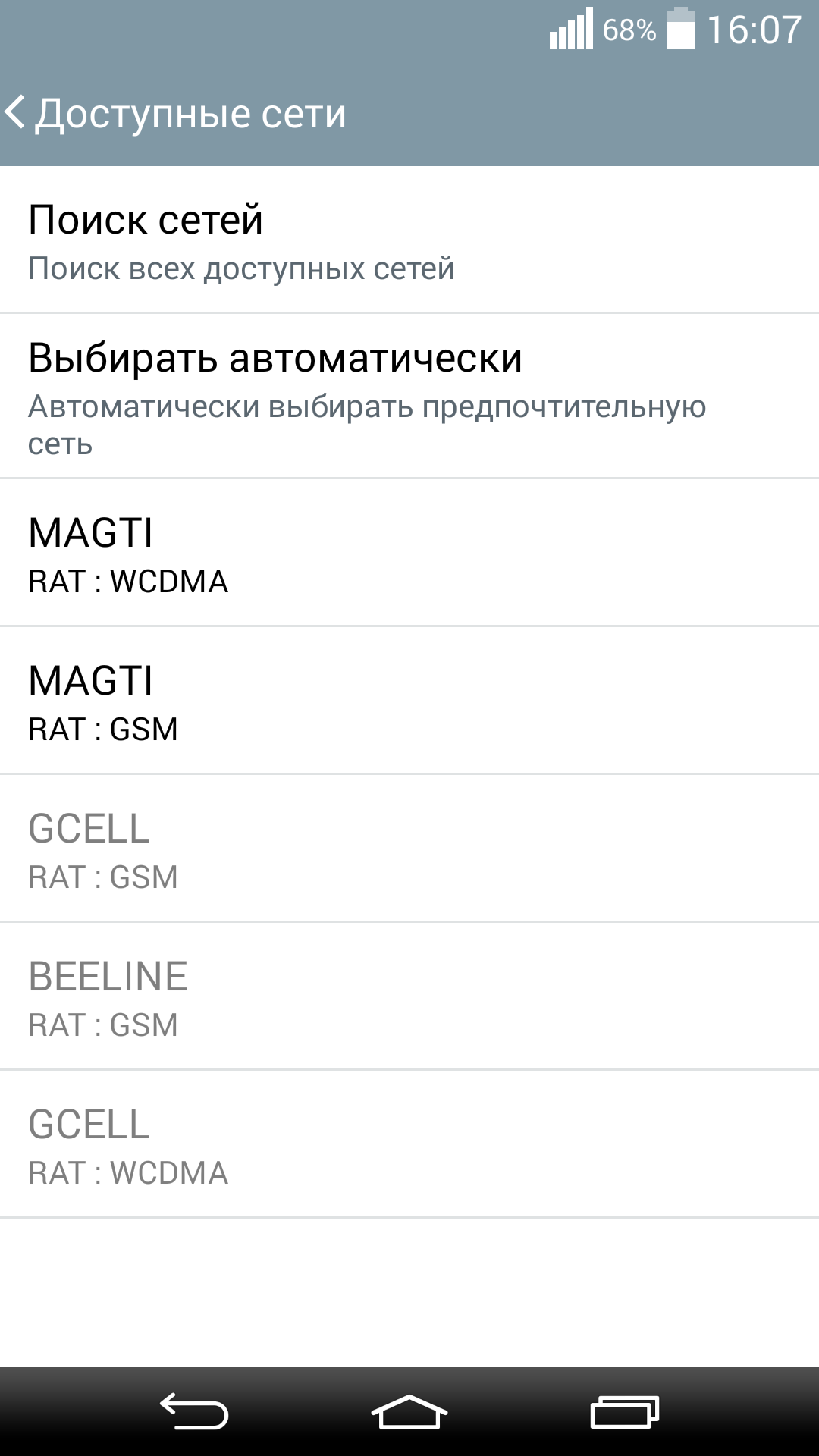
Task: Tap the system home button
Action: tap(409, 1412)
